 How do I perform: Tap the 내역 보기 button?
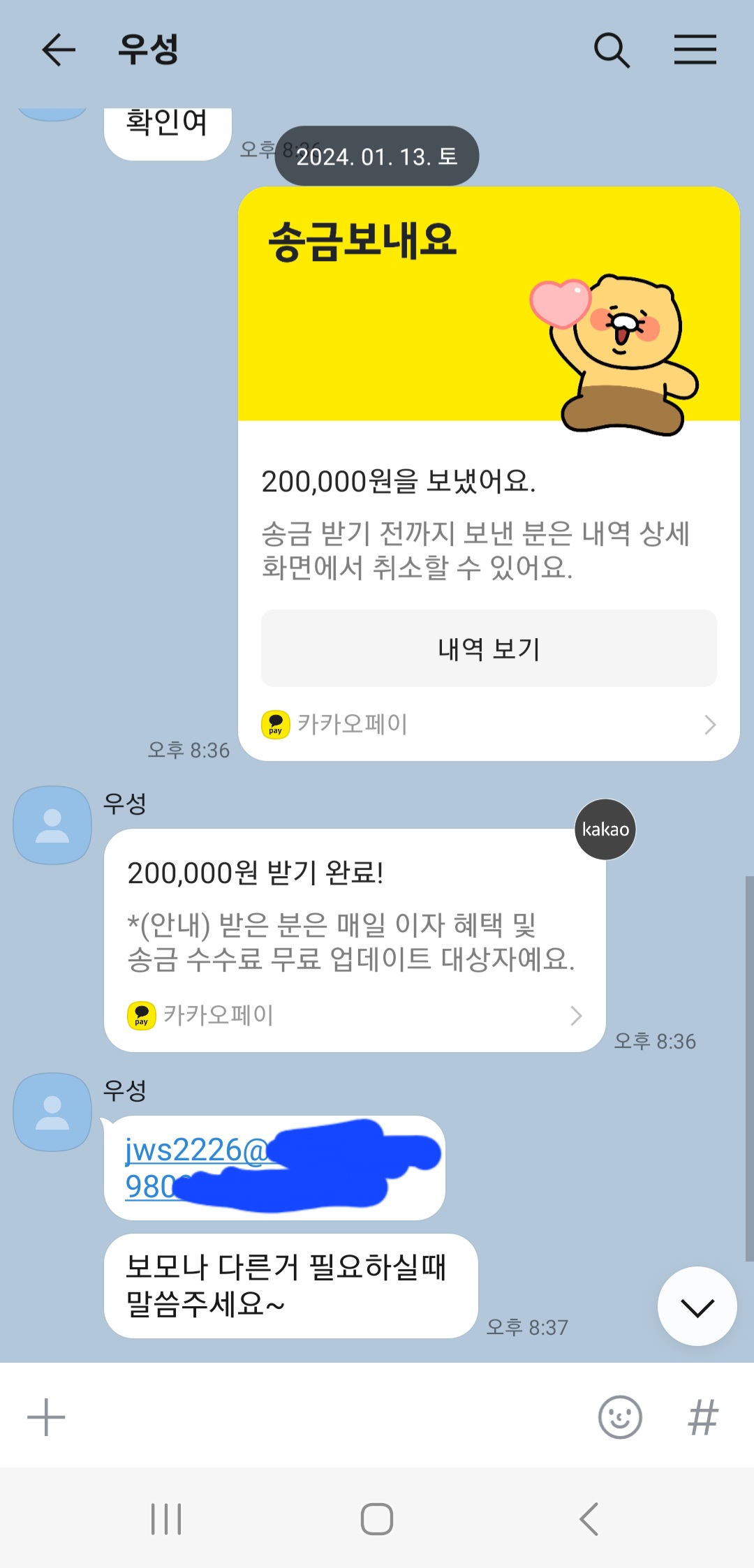click(489, 649)
